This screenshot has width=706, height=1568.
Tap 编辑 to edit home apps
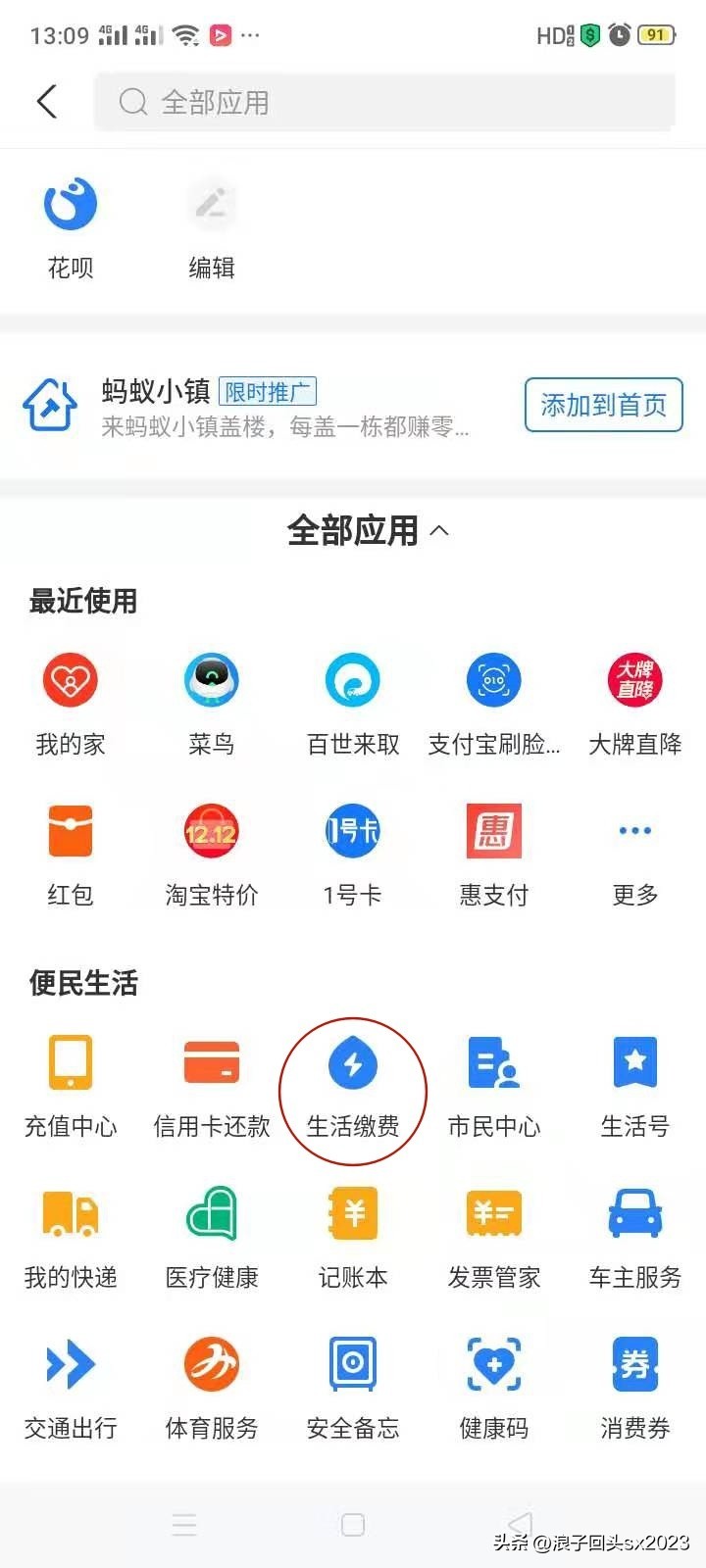[x=212, y=227]
